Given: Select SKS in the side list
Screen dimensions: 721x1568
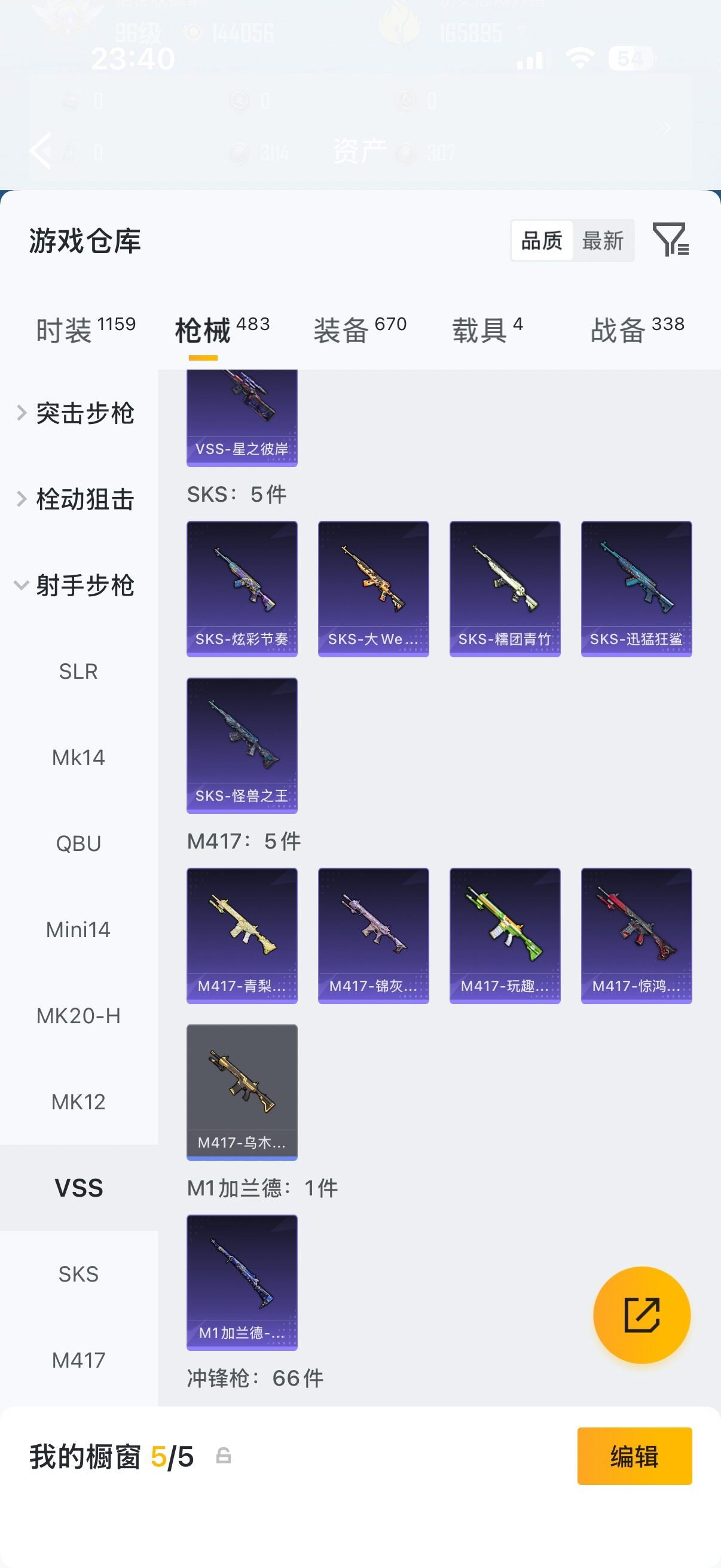Looking at the screenshot, I should [78, 1274].
